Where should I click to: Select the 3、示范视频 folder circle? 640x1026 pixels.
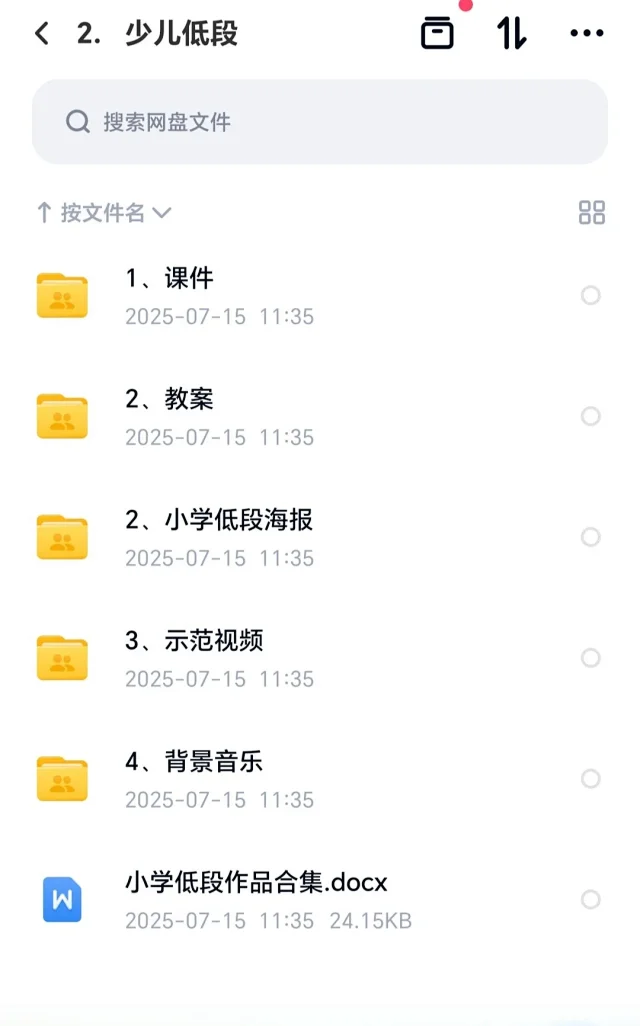tap(590, 658)
